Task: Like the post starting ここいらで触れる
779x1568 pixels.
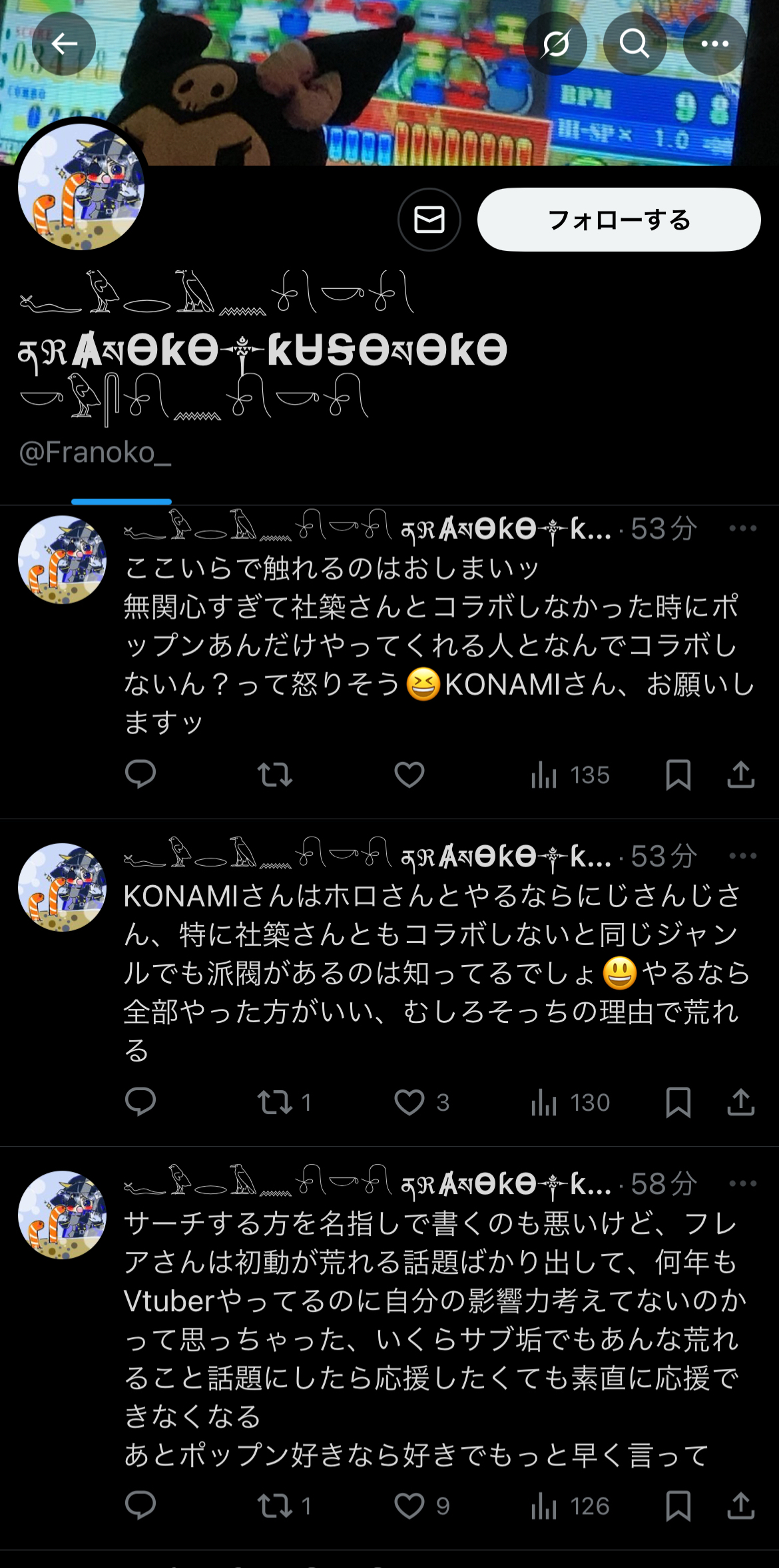Action: point(409,775)
